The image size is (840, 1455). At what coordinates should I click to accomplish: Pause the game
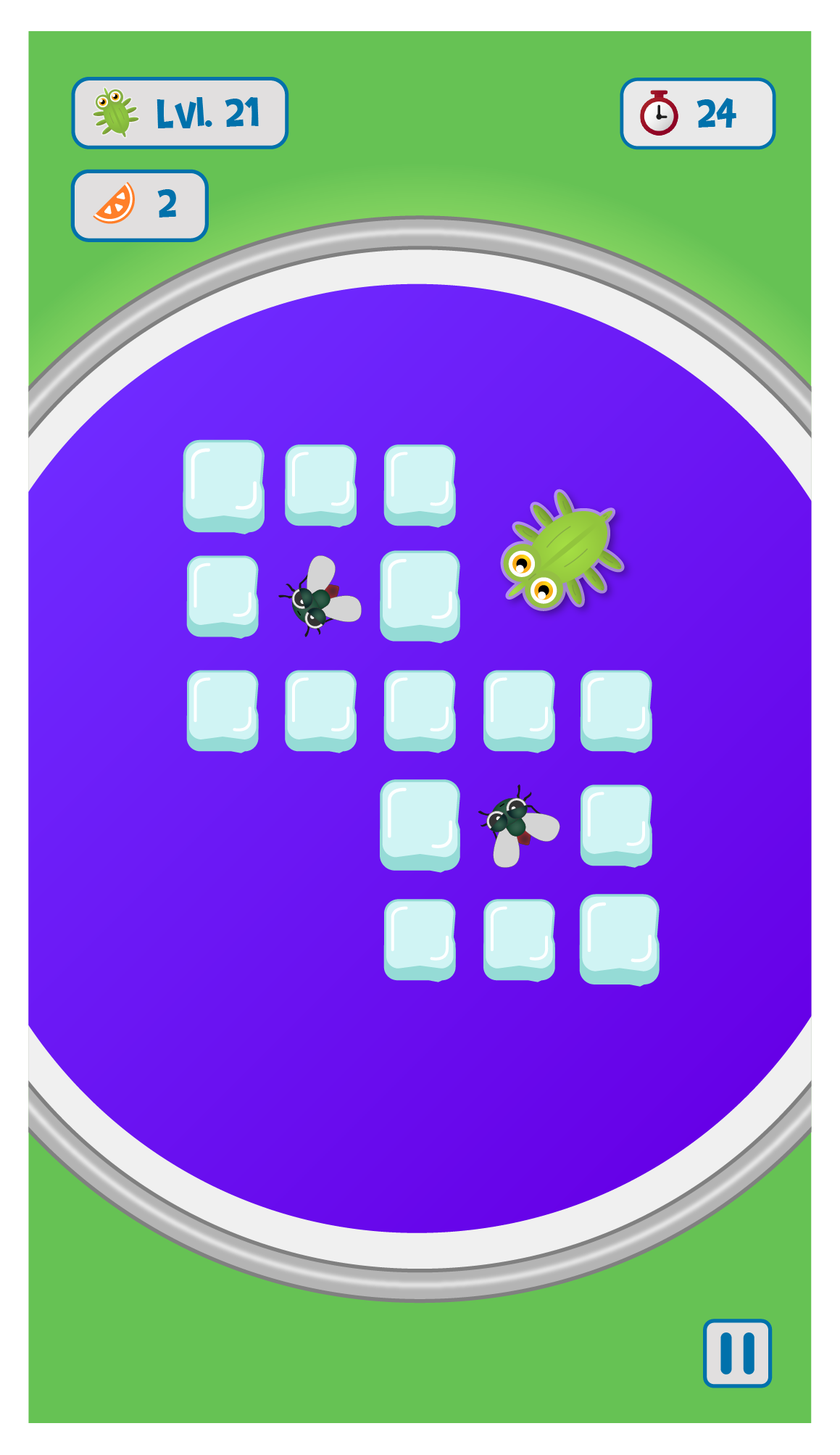pyautogui.click(x=736, y=1353)
